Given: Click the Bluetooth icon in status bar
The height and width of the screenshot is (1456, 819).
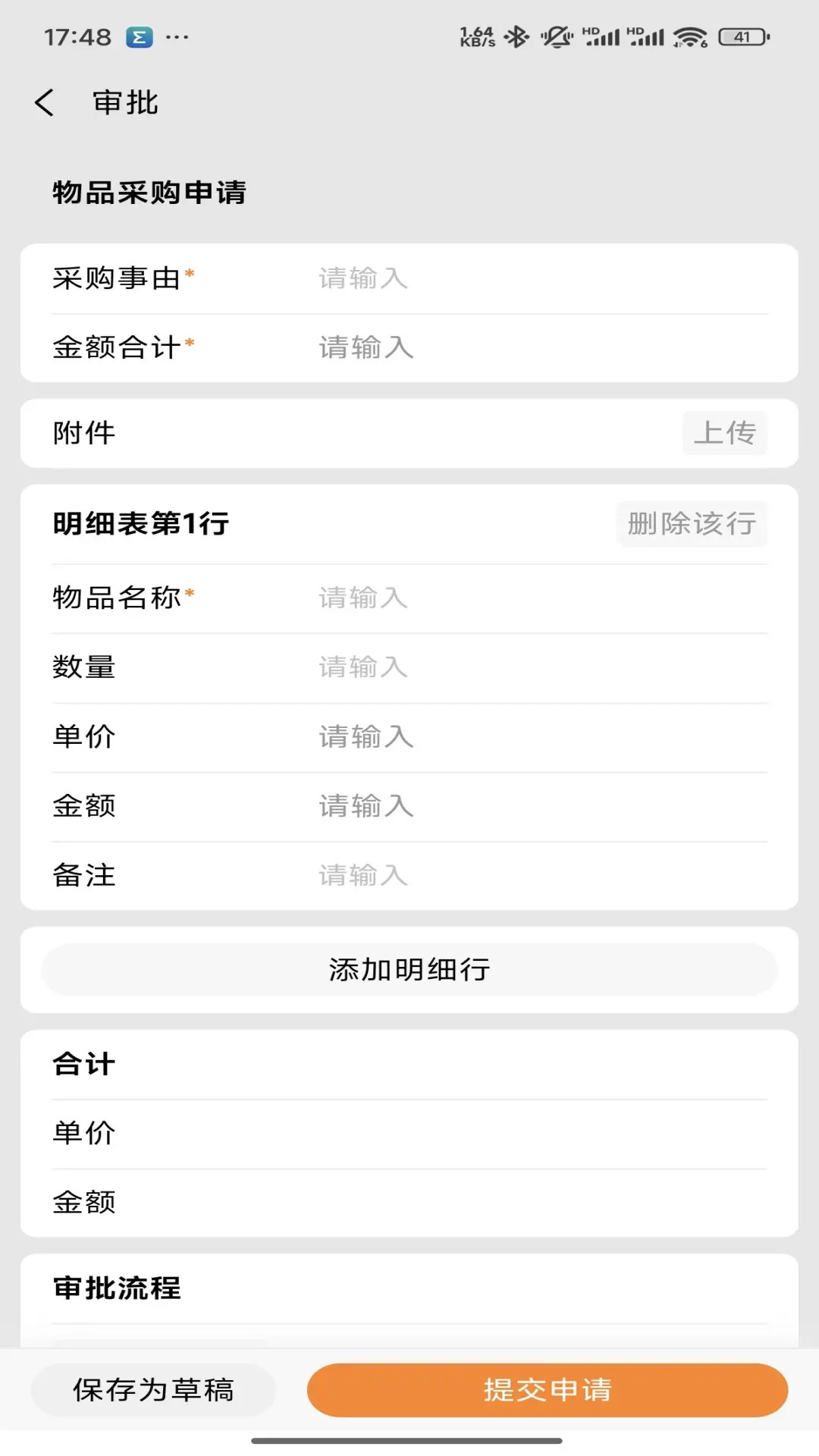Looking at the screenshot, I should (x=517, y=35).
